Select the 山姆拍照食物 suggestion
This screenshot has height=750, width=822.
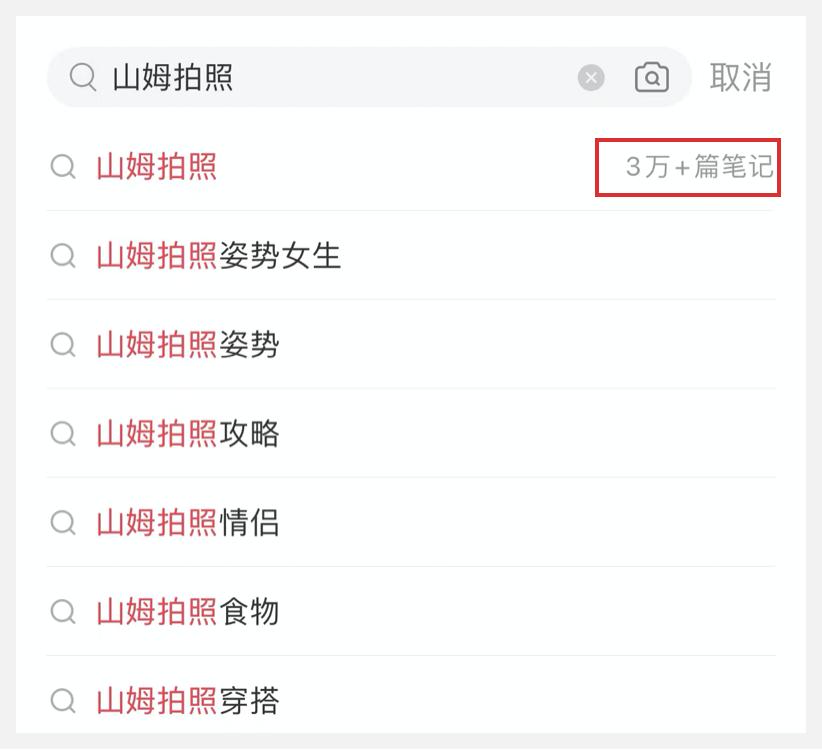[x=411, y=611]
